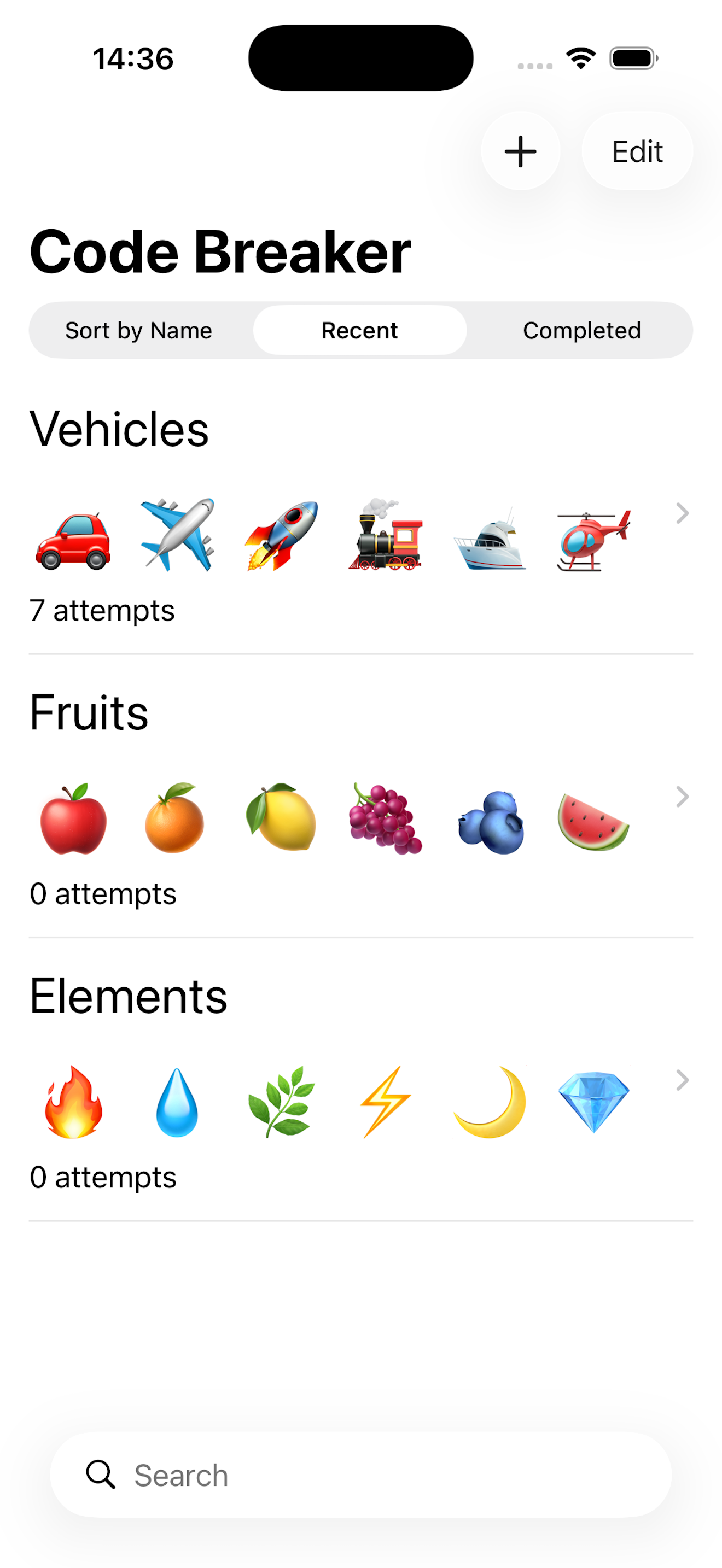
Task: Tap the Edit button
Action: pyautogui.click(x=637, y=151)
